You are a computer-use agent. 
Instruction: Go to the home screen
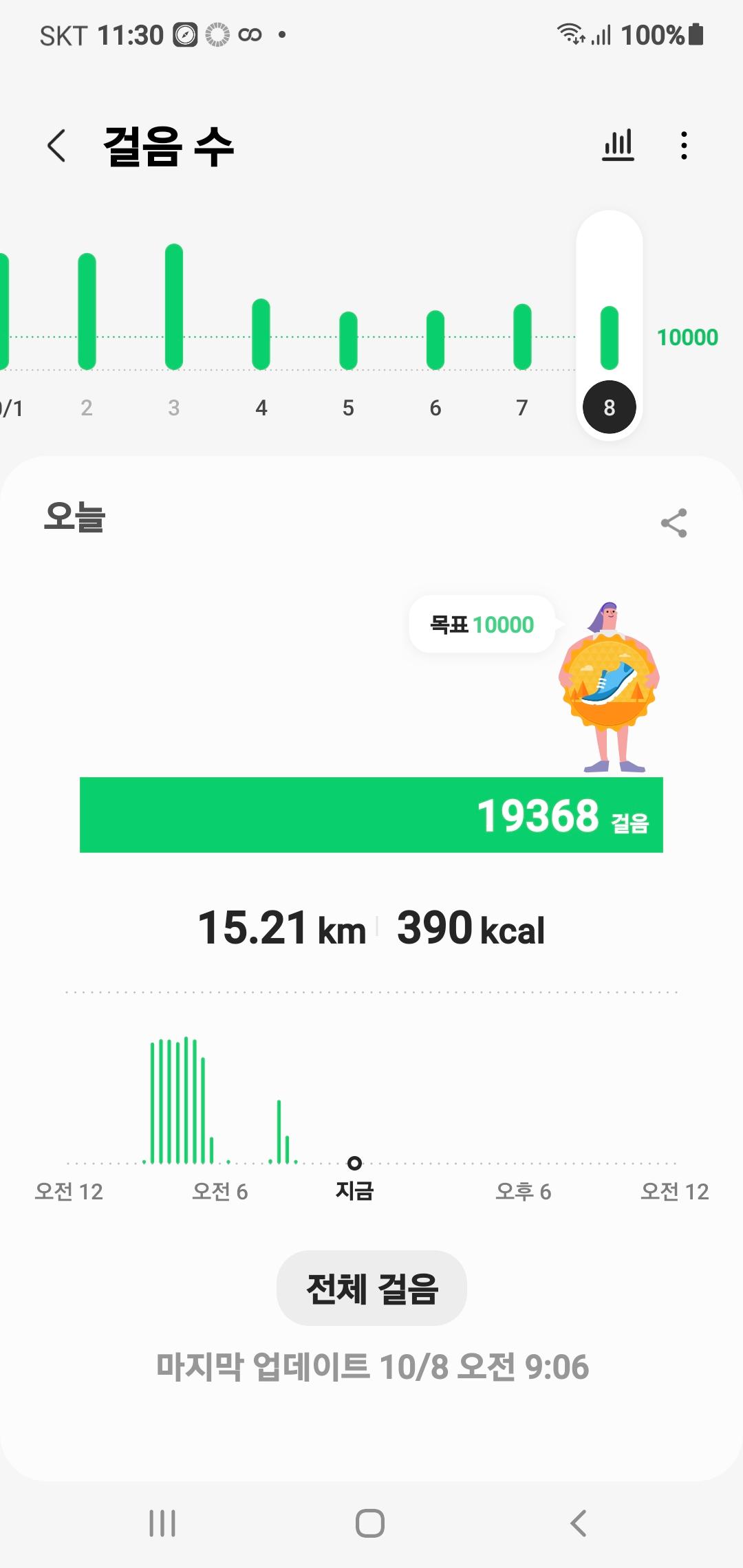370,1523
